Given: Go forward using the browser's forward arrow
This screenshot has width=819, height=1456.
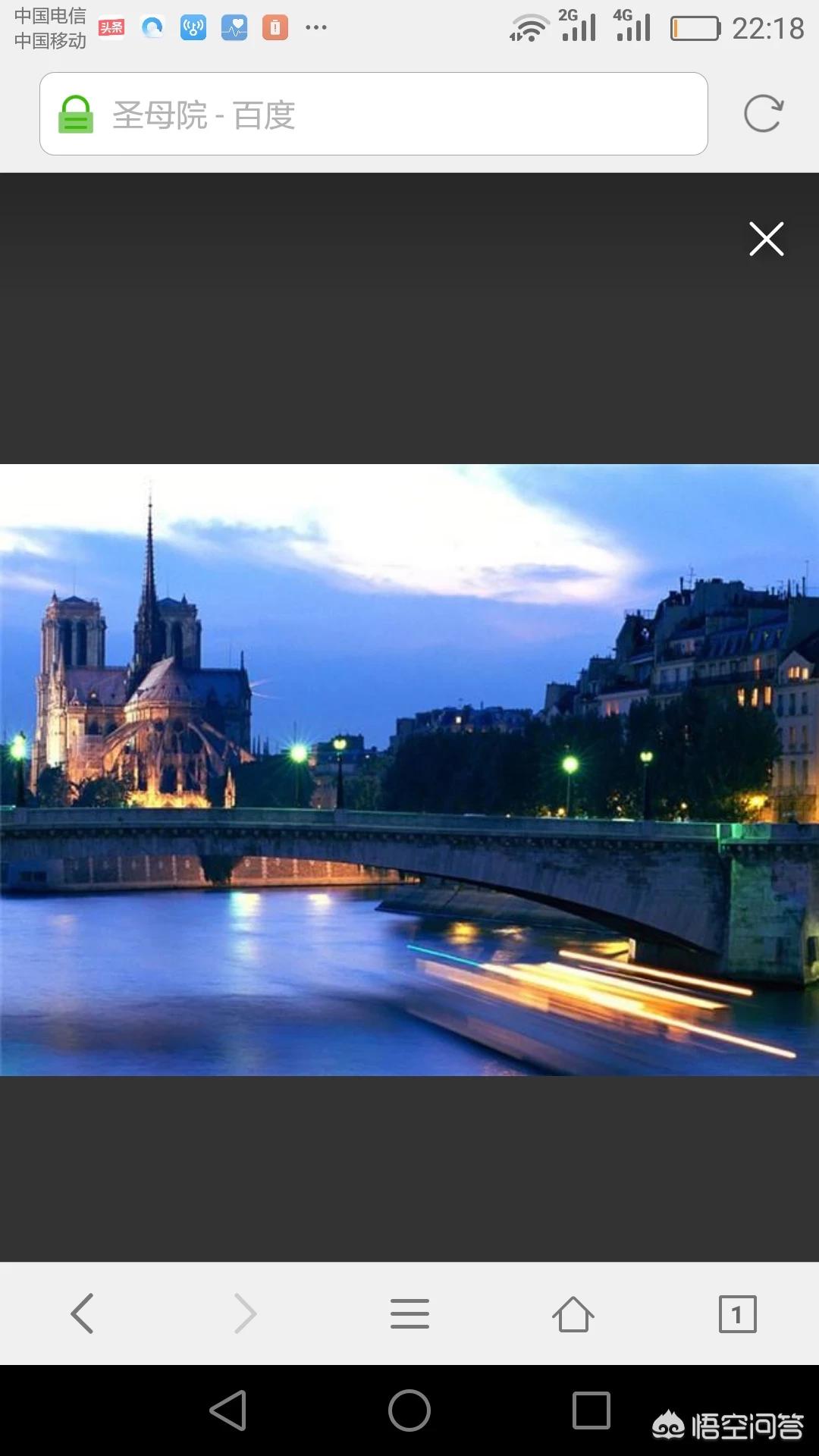Looking at the screenshot, I should [246, 1313].
